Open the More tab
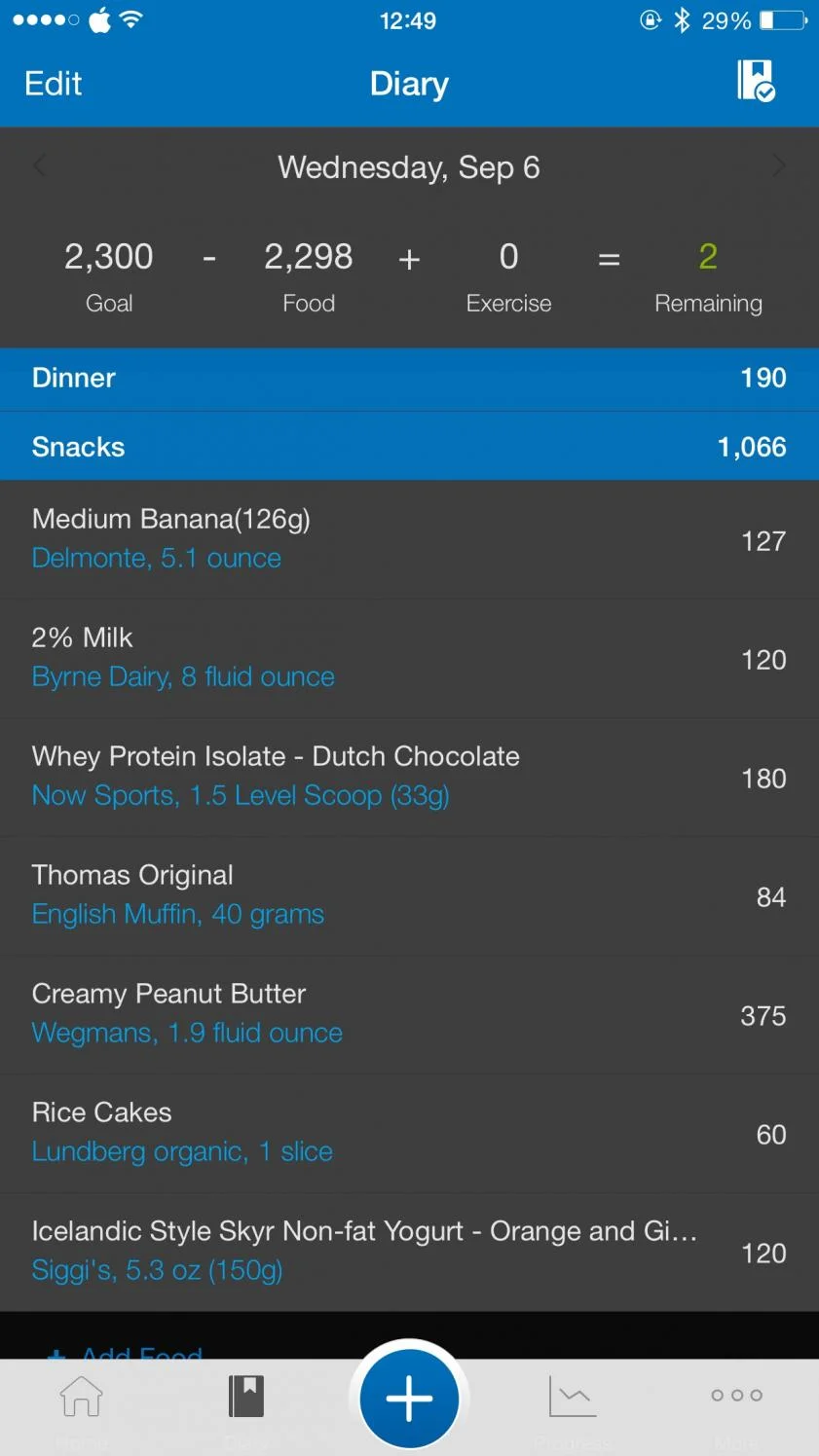This screenshot has height=1456, width=819. 736,1407
